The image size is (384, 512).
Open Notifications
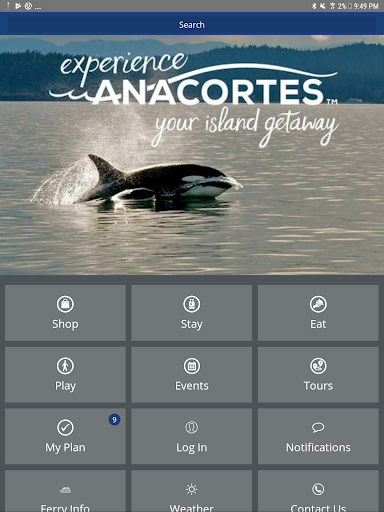pyautogui.click(x=318, y=436)
